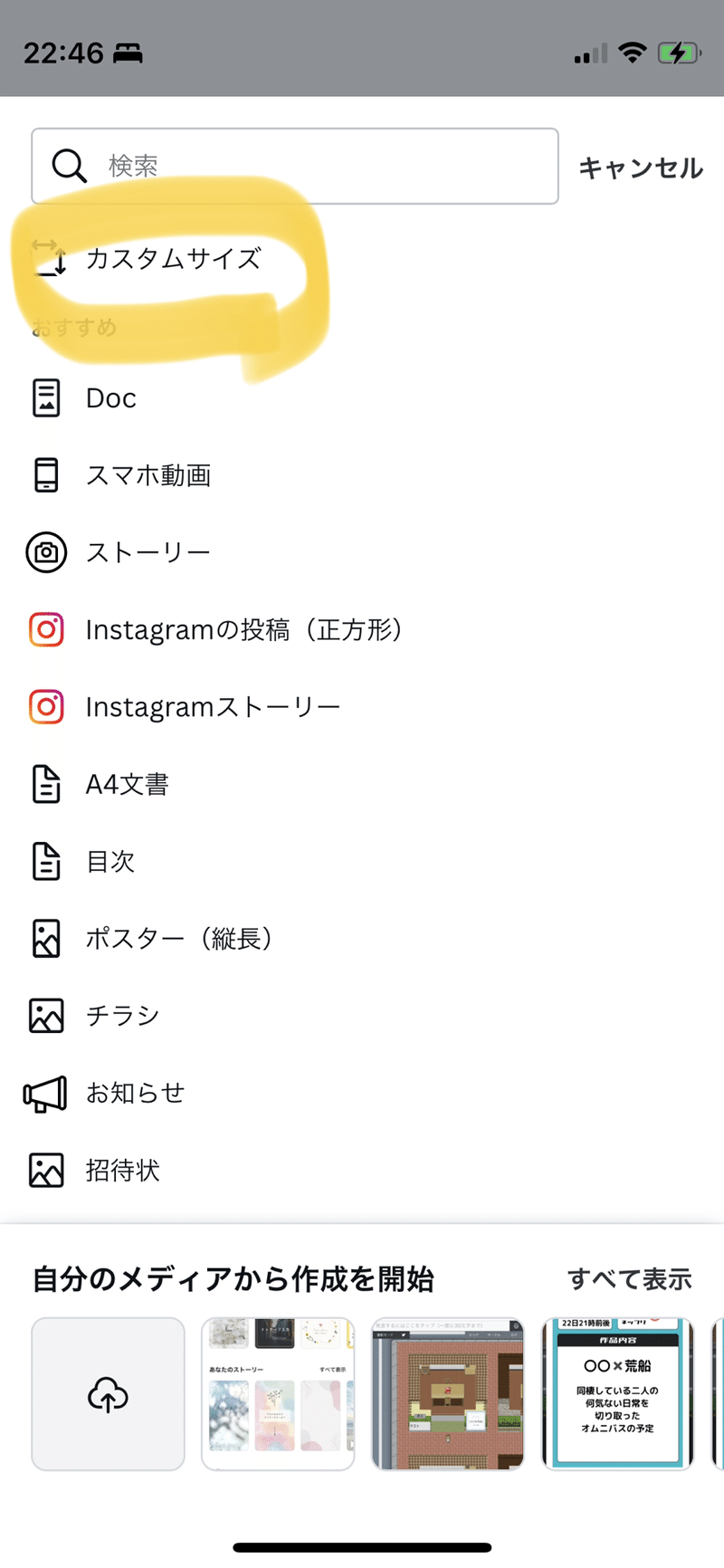Tap キャンセル to cancel
This screenshot has width=724, height=1568.
click(x=641, y=167)
